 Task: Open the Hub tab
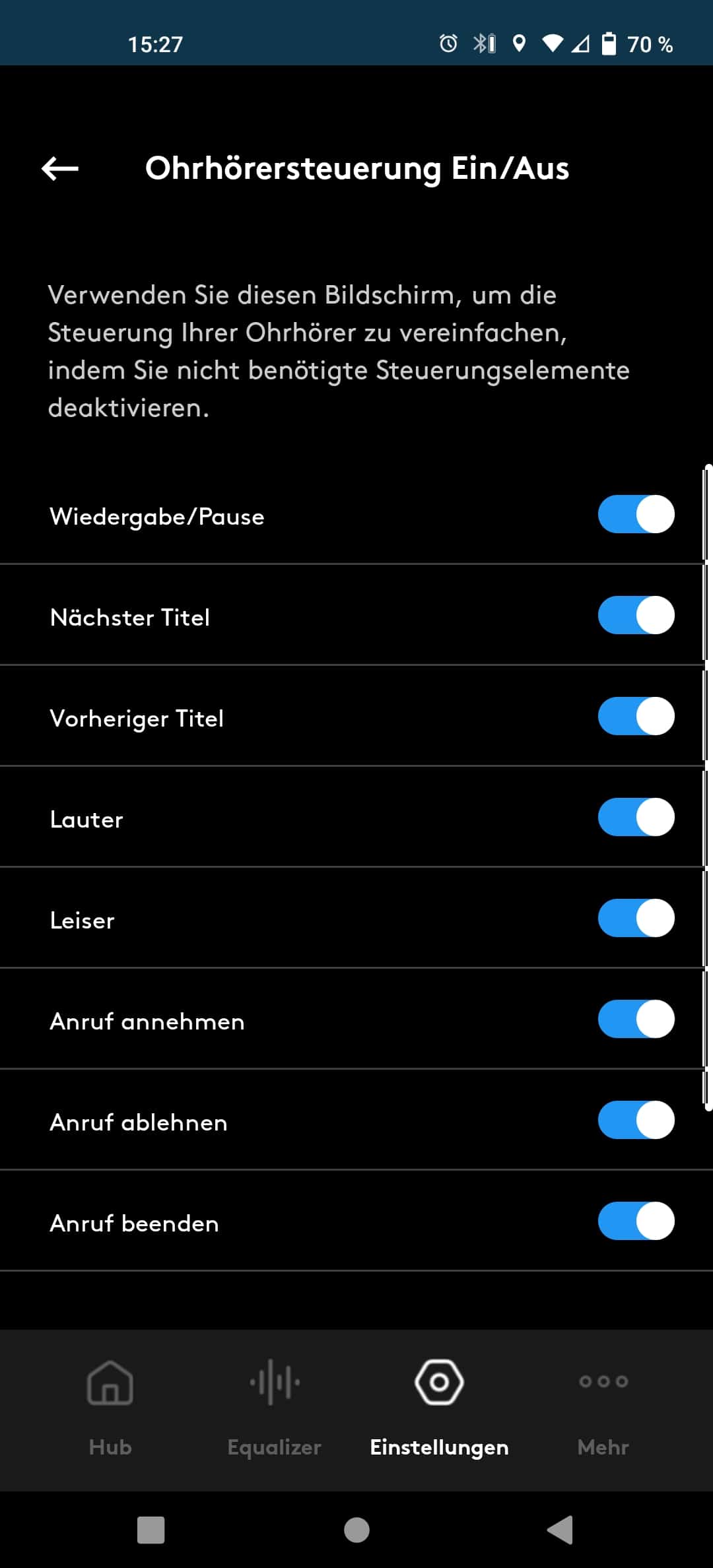[x=110, y=1408]
